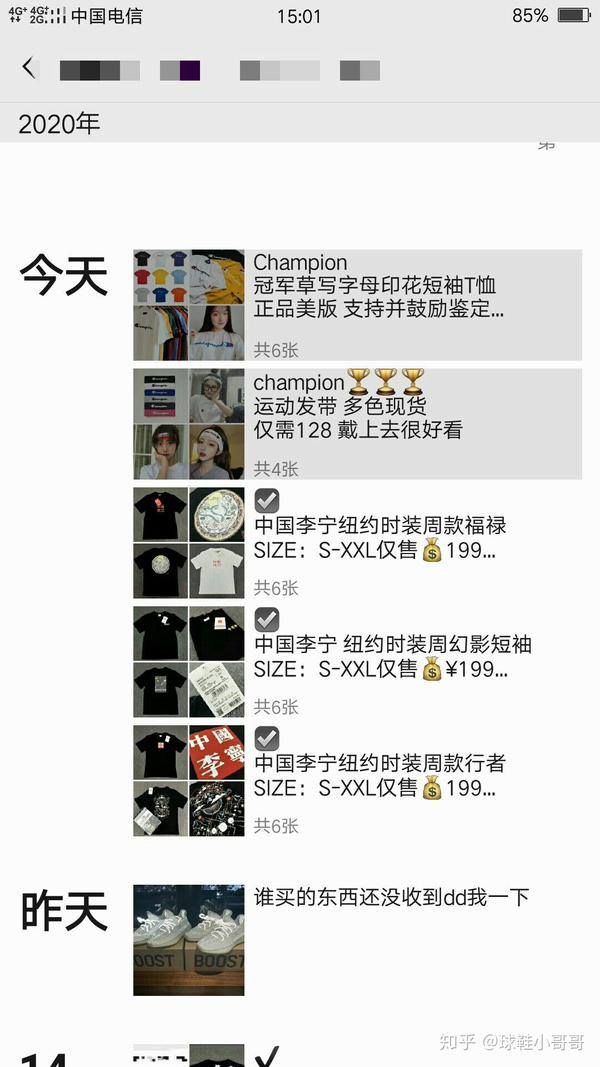This screenshot has width=600, height=1067.
Task: Open yesterday's sneaker photo post
Action: tap(189, 939)
